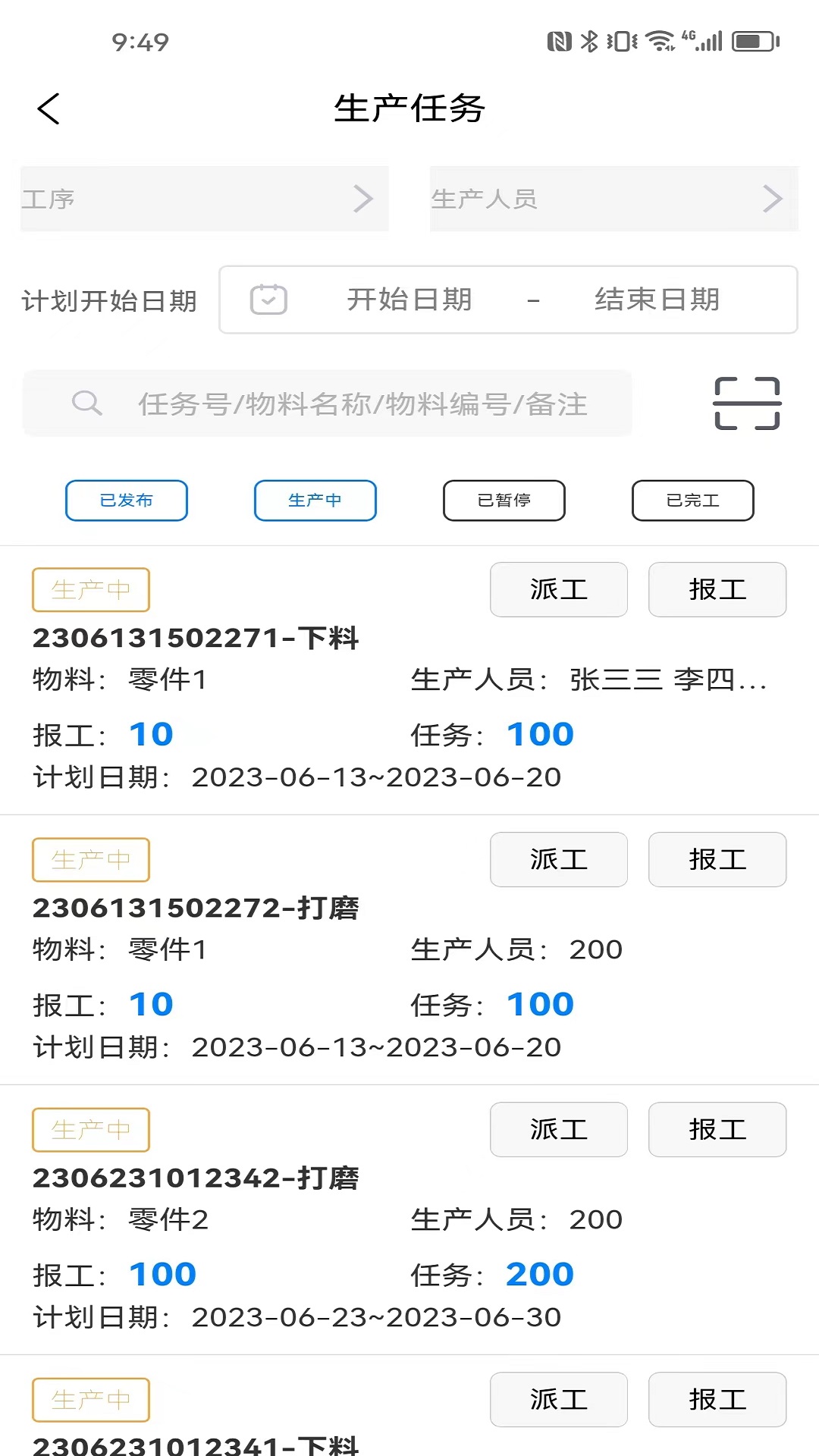819x1456 pixels.
Task: Disable the 生产中 status filter
Action: [x=315, y=500]
